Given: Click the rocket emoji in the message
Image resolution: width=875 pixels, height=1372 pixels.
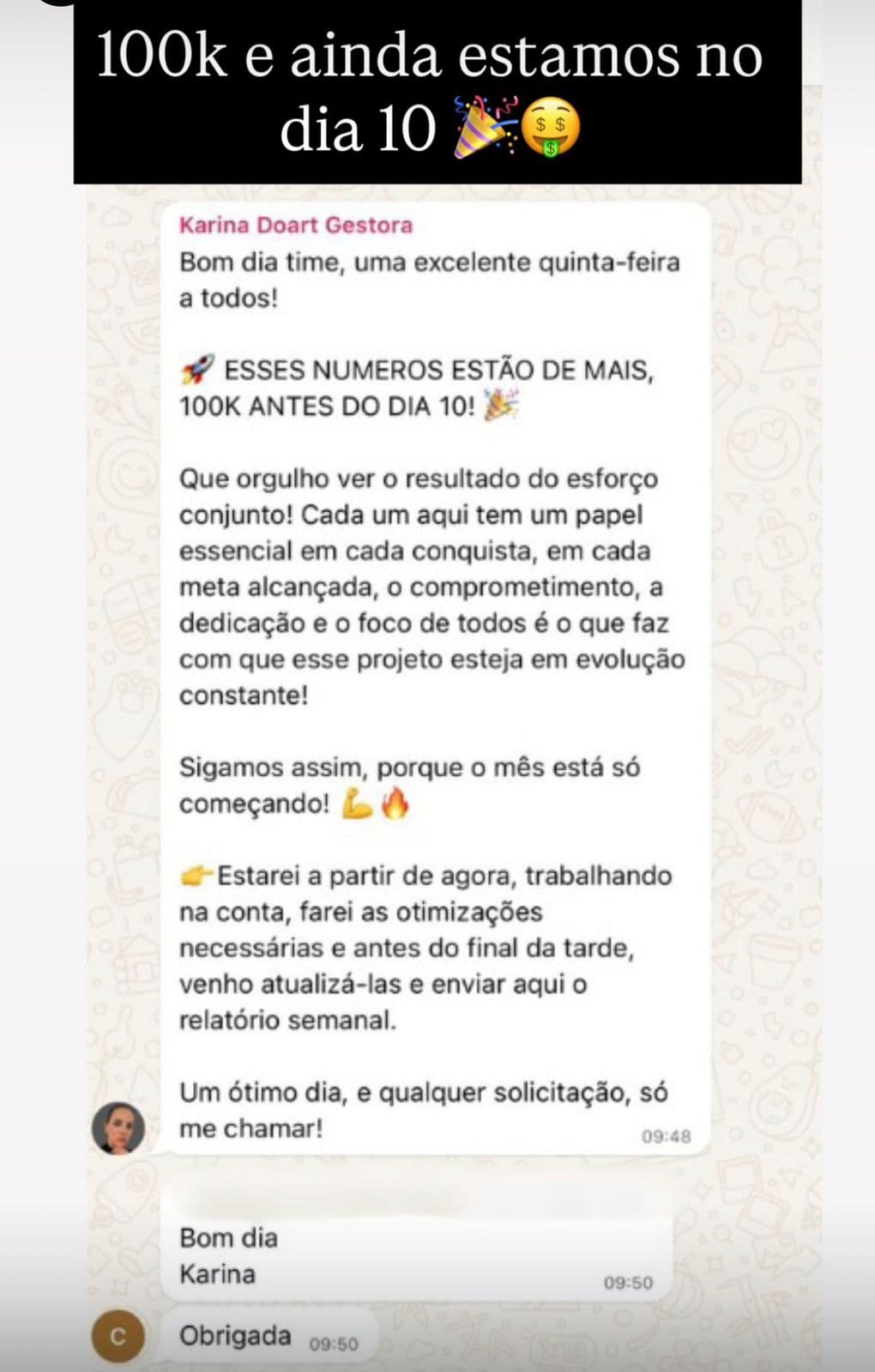Looking at the screenshot, I should tap(198, 370).
